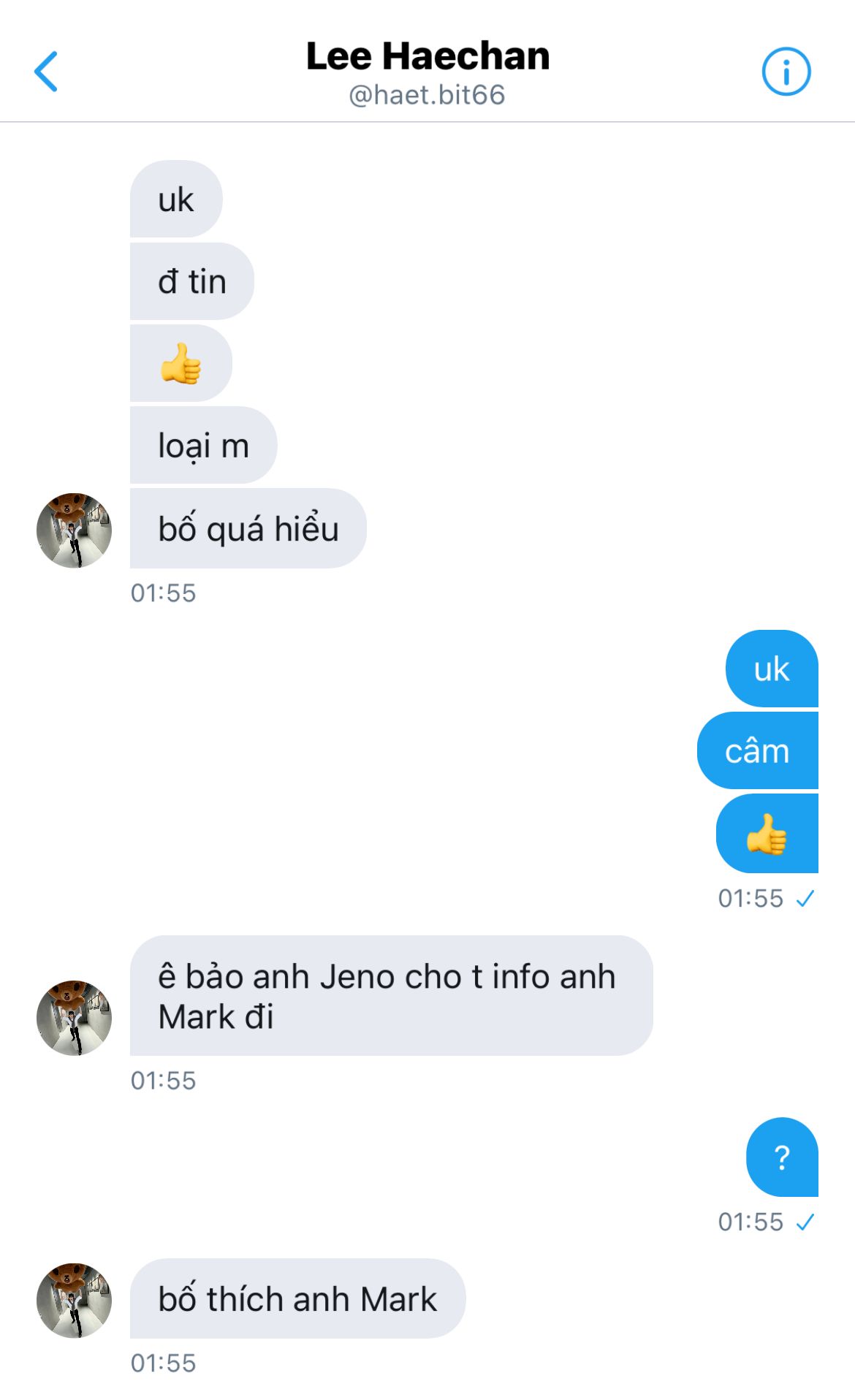The height and width of the screenshot is (1400, 855).
Task: Tap the avatar next to the 'Jeno' message
Action: [74, 1018]
